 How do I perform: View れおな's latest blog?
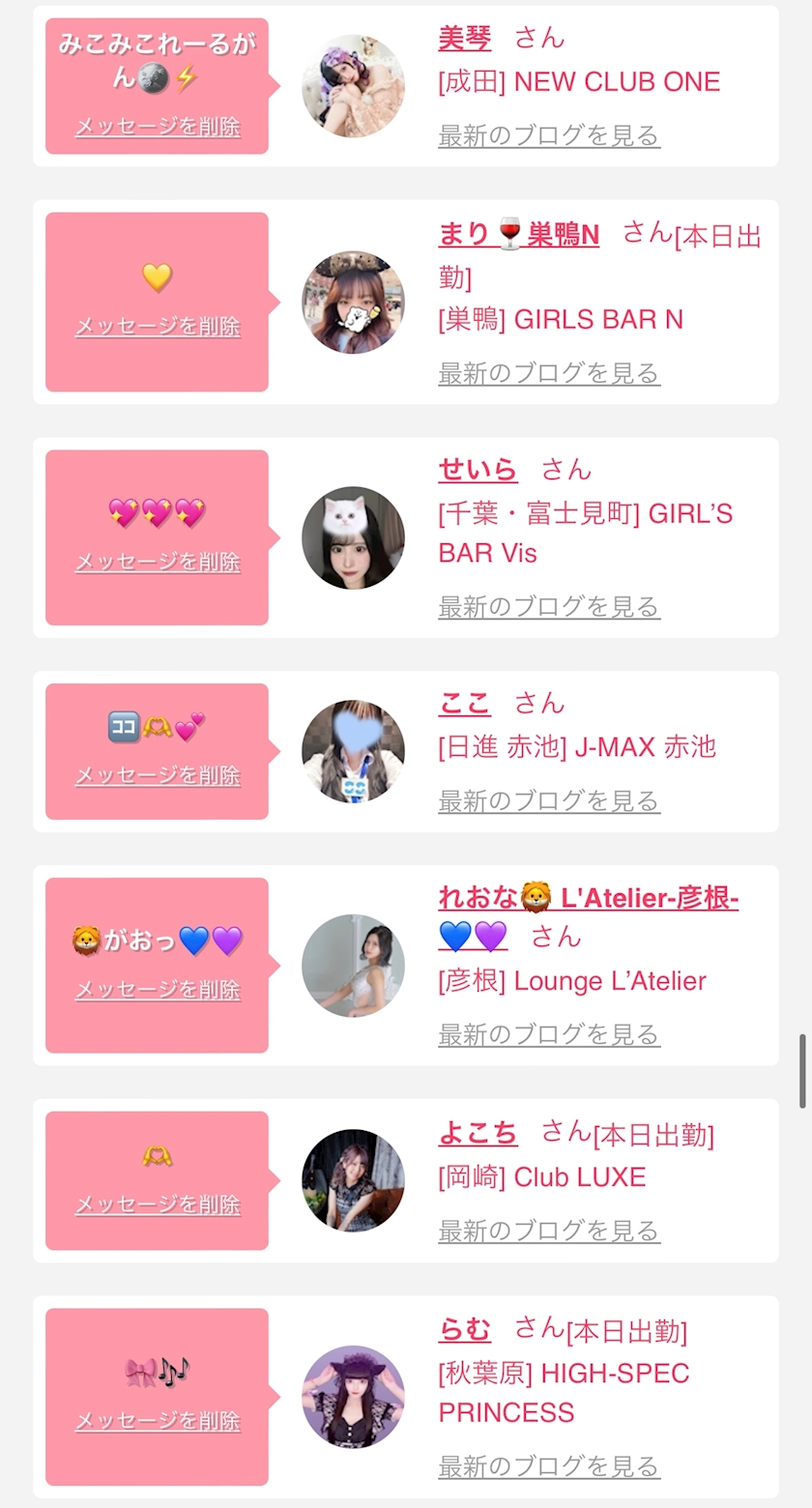549,1034
